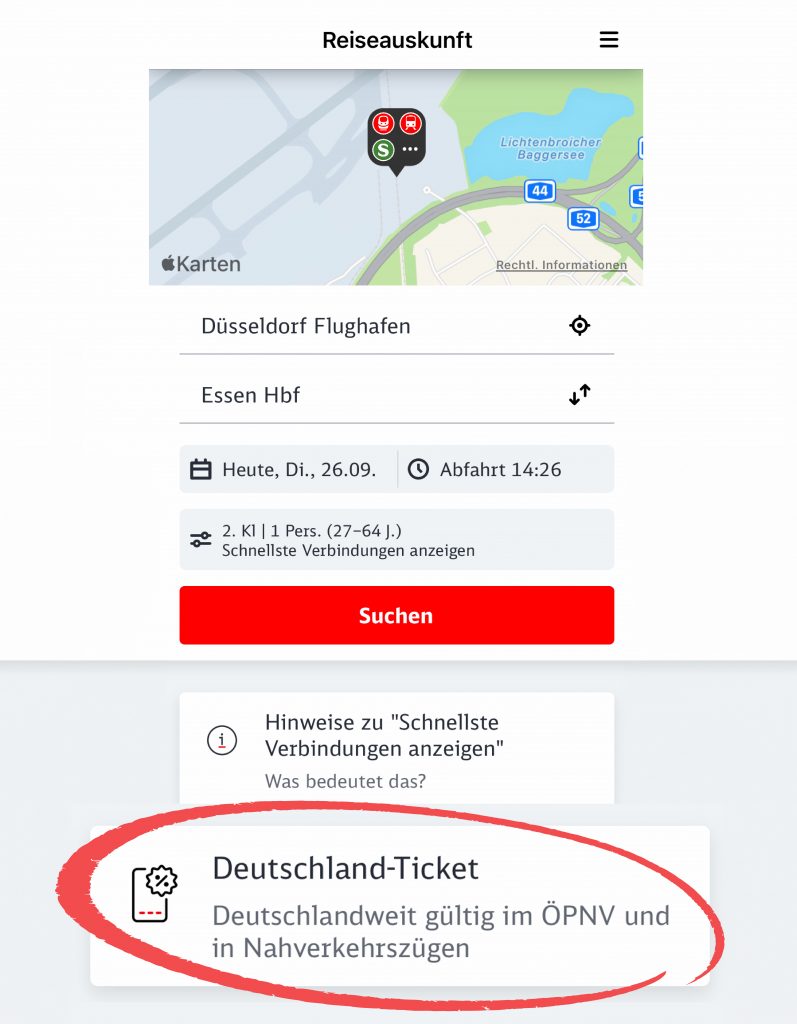Tap the station marker on the map
The image size is (797, 1024).
coord(396,138)
